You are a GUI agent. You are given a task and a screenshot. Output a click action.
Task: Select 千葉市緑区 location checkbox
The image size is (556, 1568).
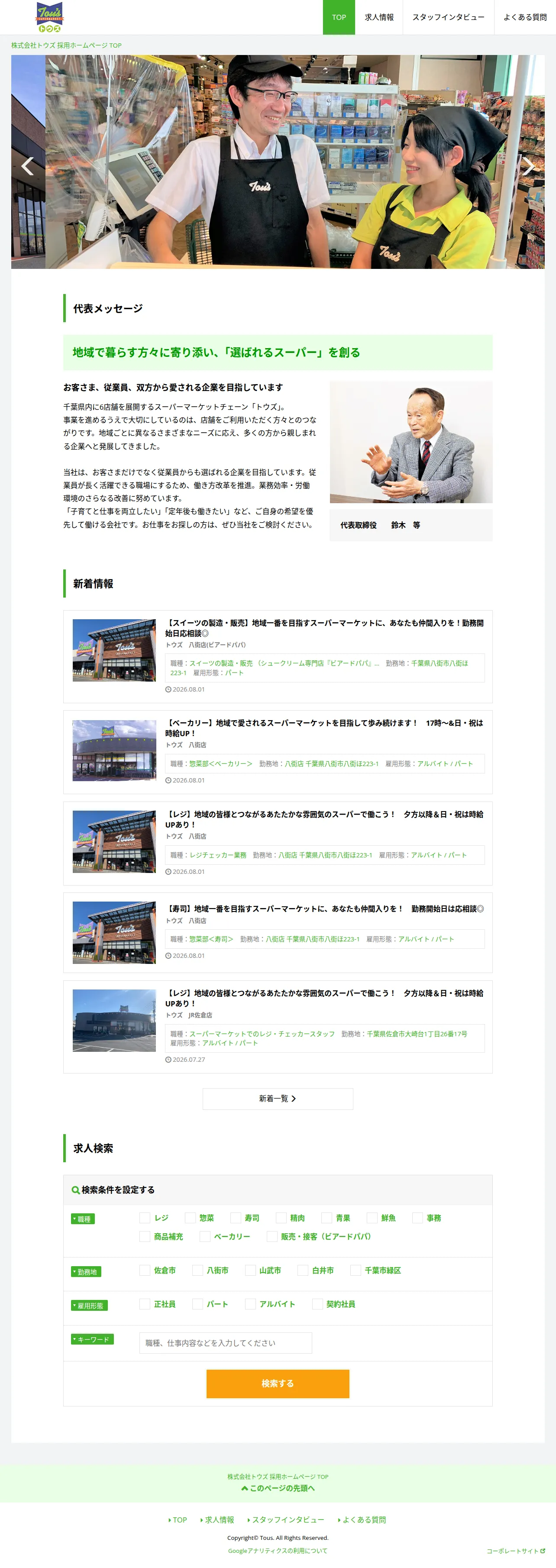356,1271
